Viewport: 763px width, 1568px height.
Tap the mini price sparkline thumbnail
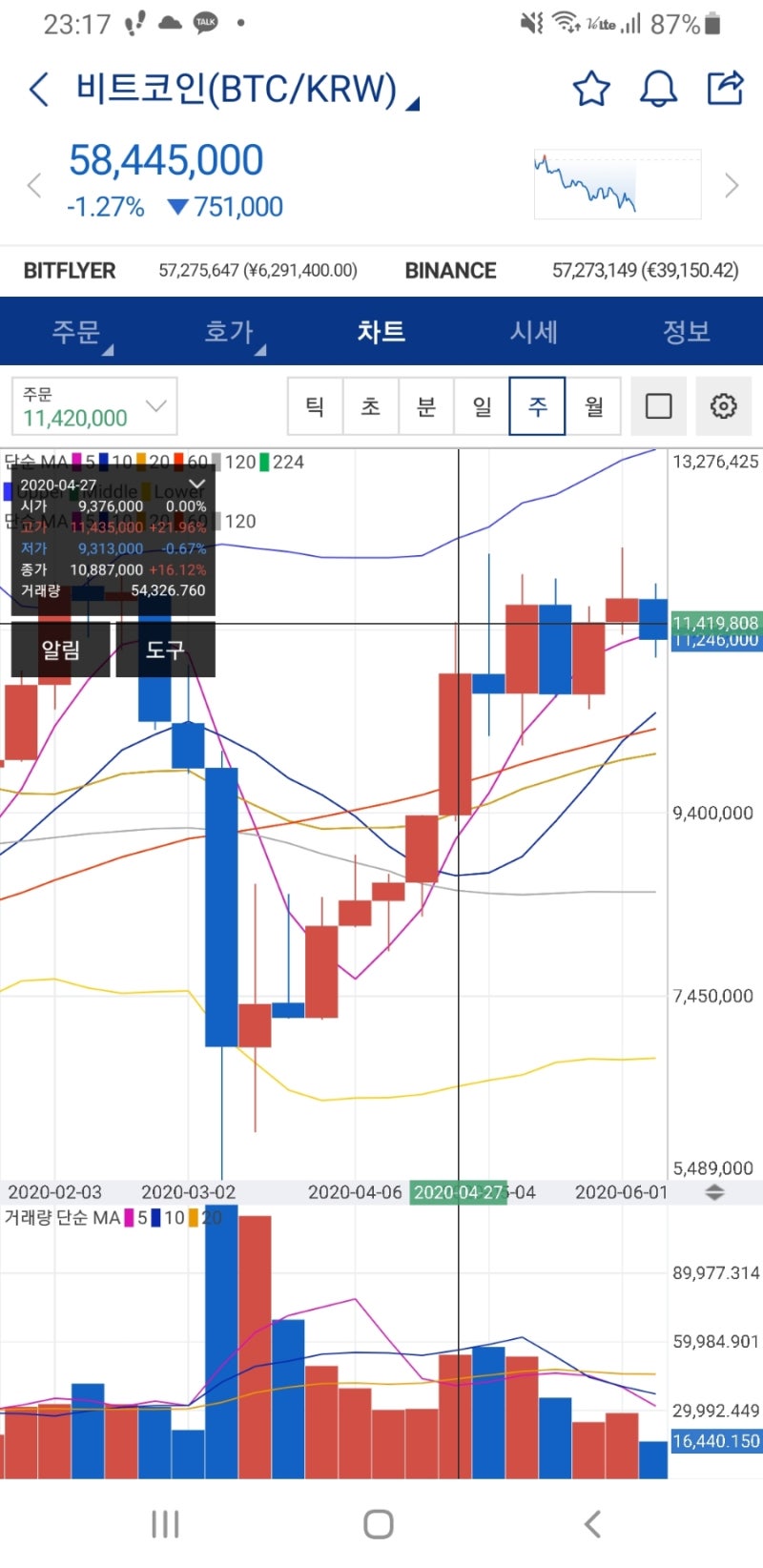point(616,183)
